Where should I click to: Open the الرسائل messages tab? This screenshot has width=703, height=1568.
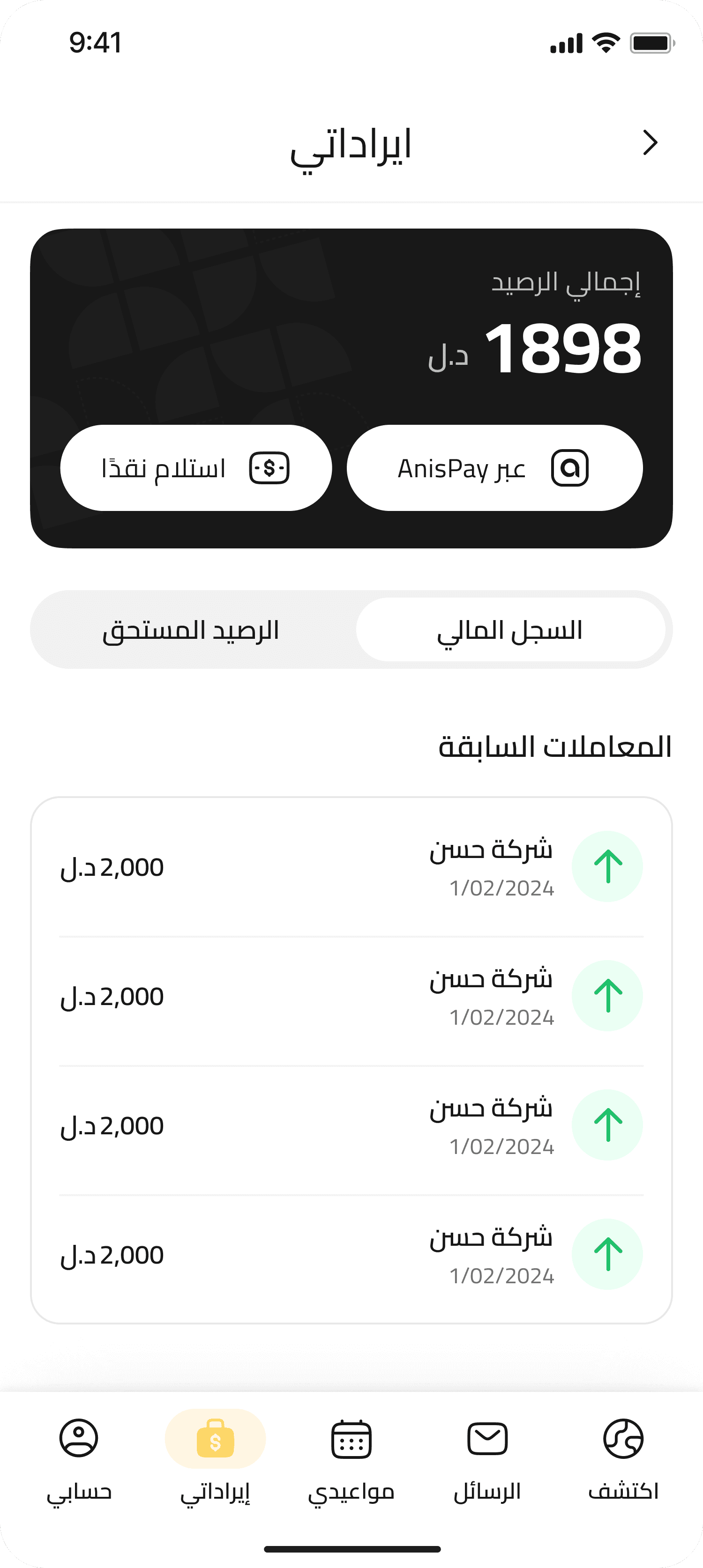(x=487, y=1458)
